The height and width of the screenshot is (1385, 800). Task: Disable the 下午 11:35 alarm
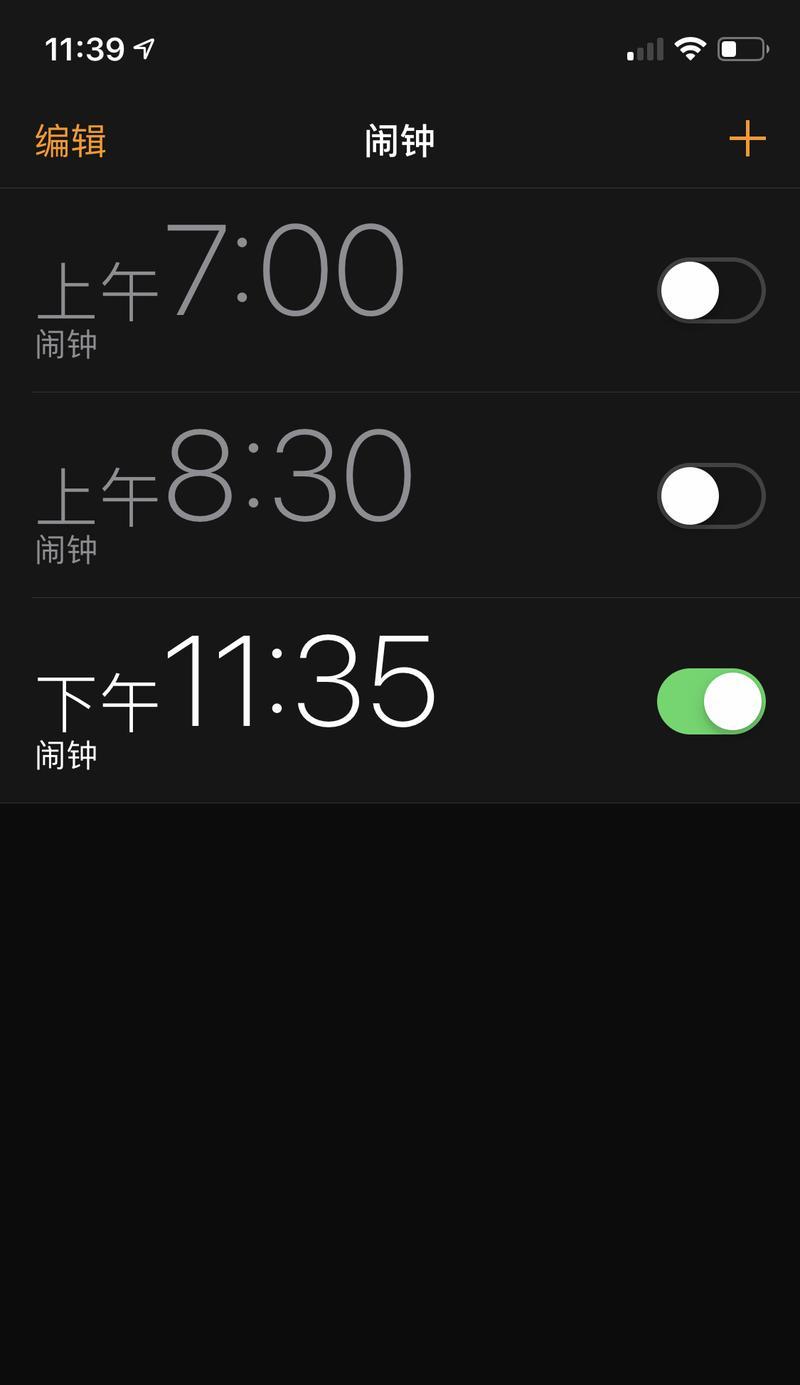coord(711,701)
